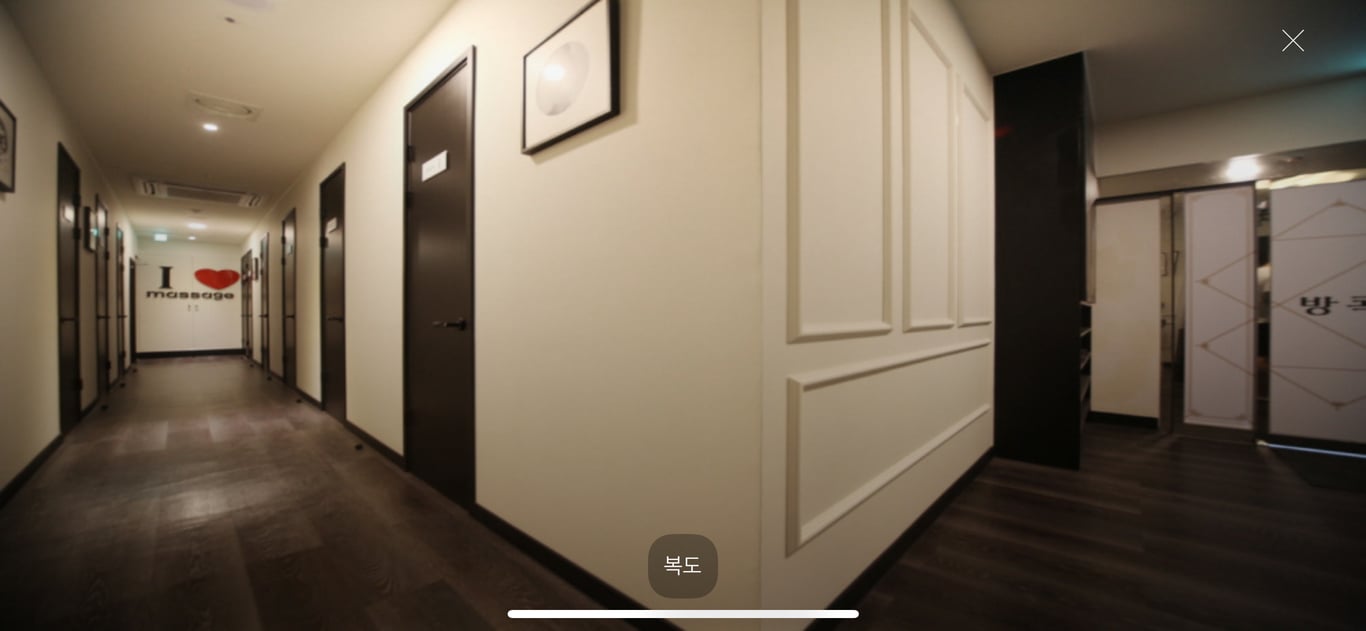Close the full-screen hallway photo viewer
The height and width of the screenshot is (631, 1366).
click(x=1292, y=41)
